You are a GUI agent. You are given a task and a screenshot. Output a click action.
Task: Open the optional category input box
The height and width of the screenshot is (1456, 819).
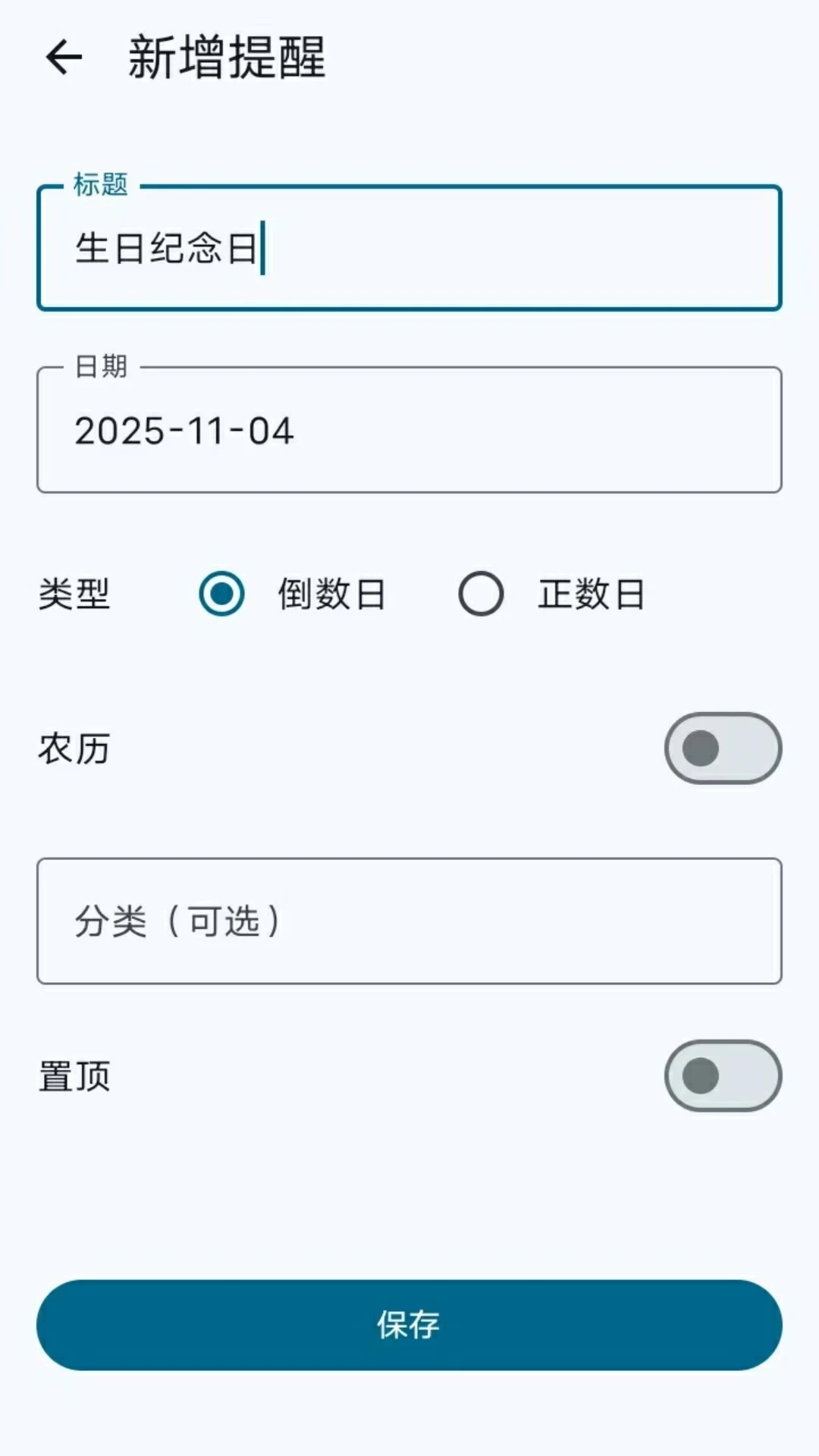point(409,921)
